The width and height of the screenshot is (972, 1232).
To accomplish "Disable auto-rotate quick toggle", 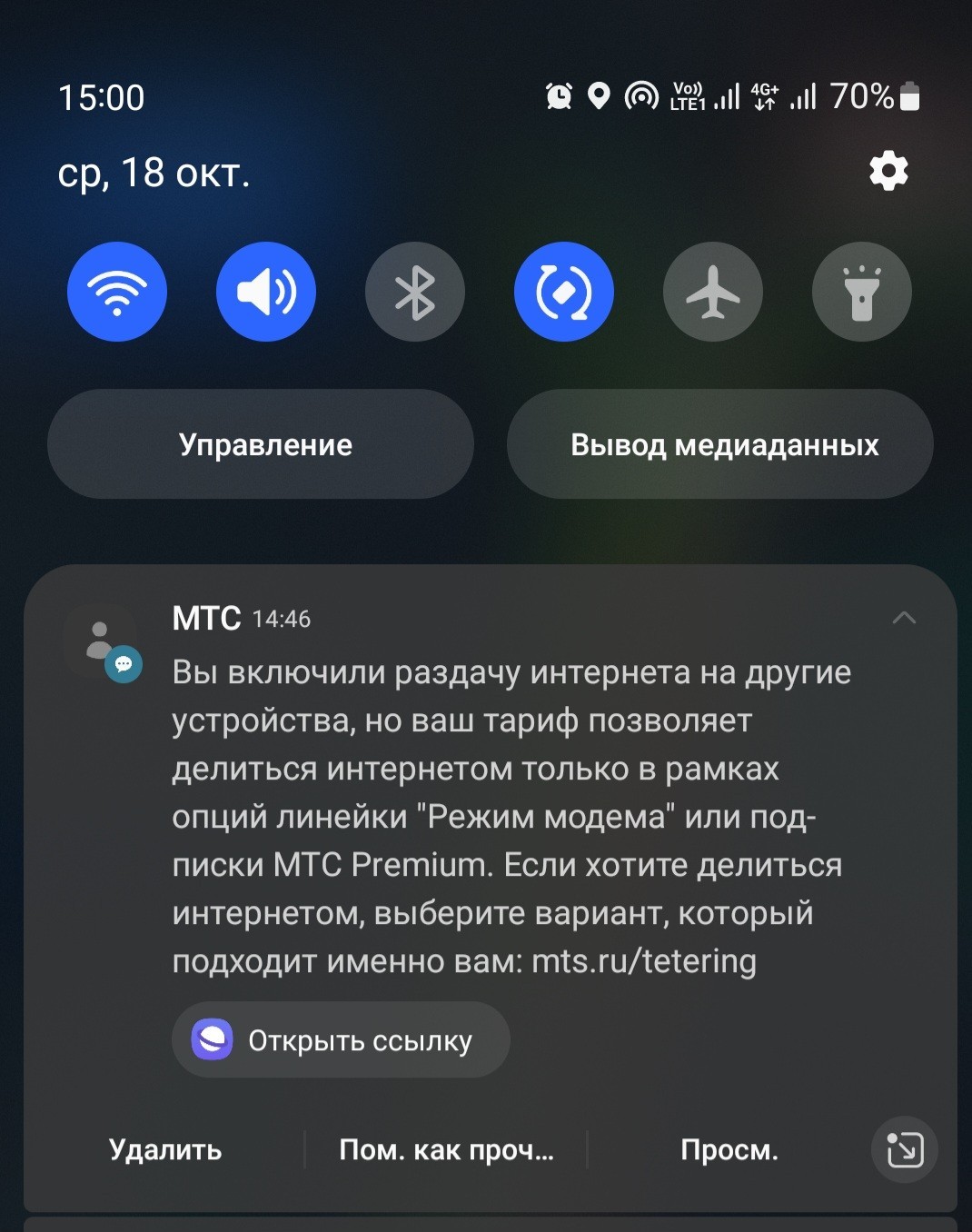I will coord(564,292).
